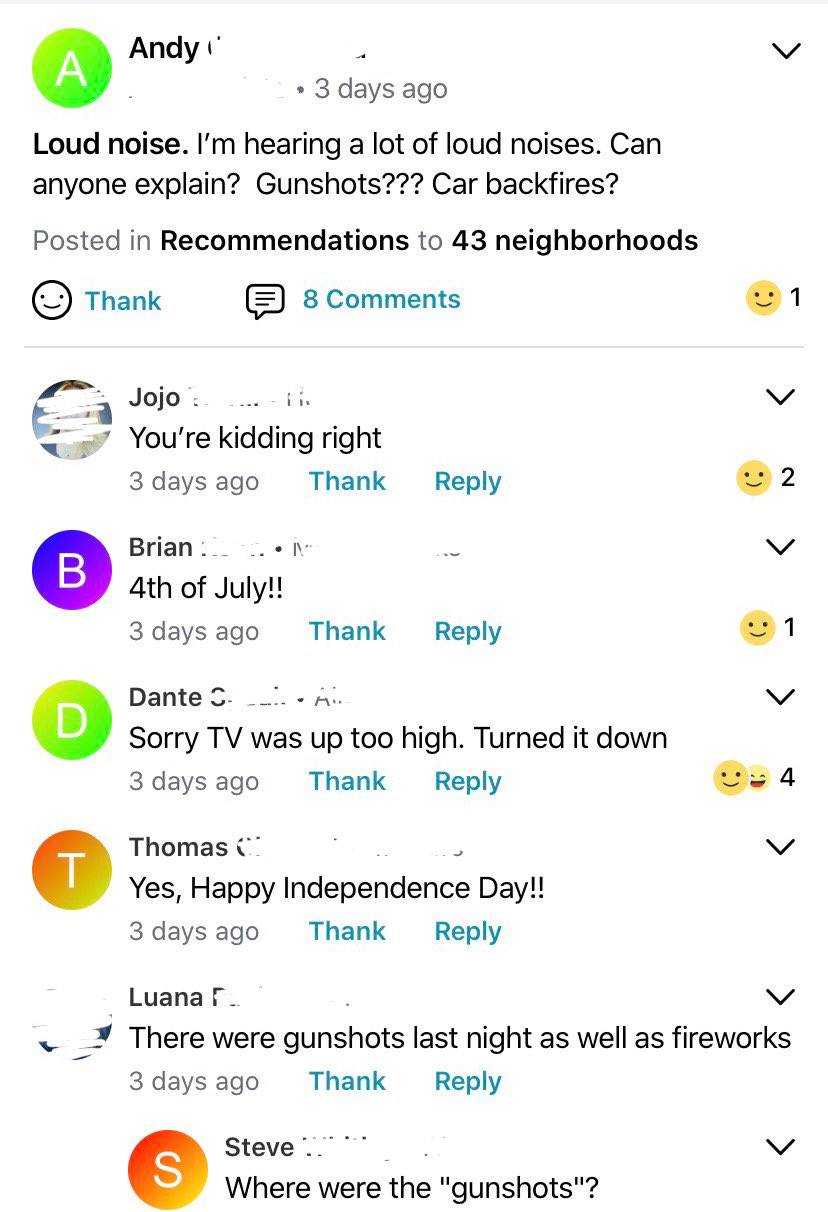This screenshot has height=1212, width=828.
Task: Thank Andy for his Loud noise post
Action: (x=98, y=300)
